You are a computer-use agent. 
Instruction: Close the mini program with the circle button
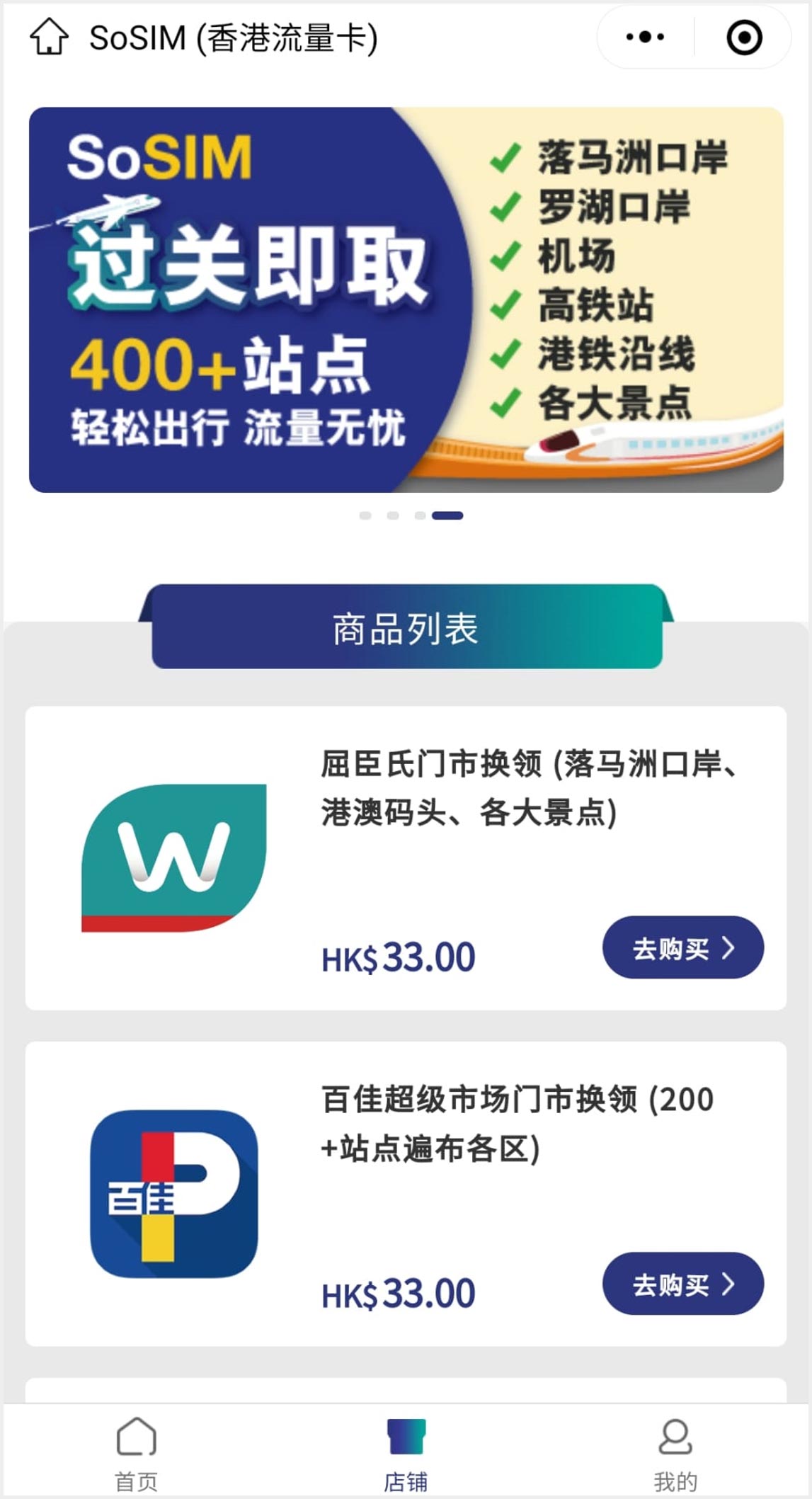[x=744, y=37]
